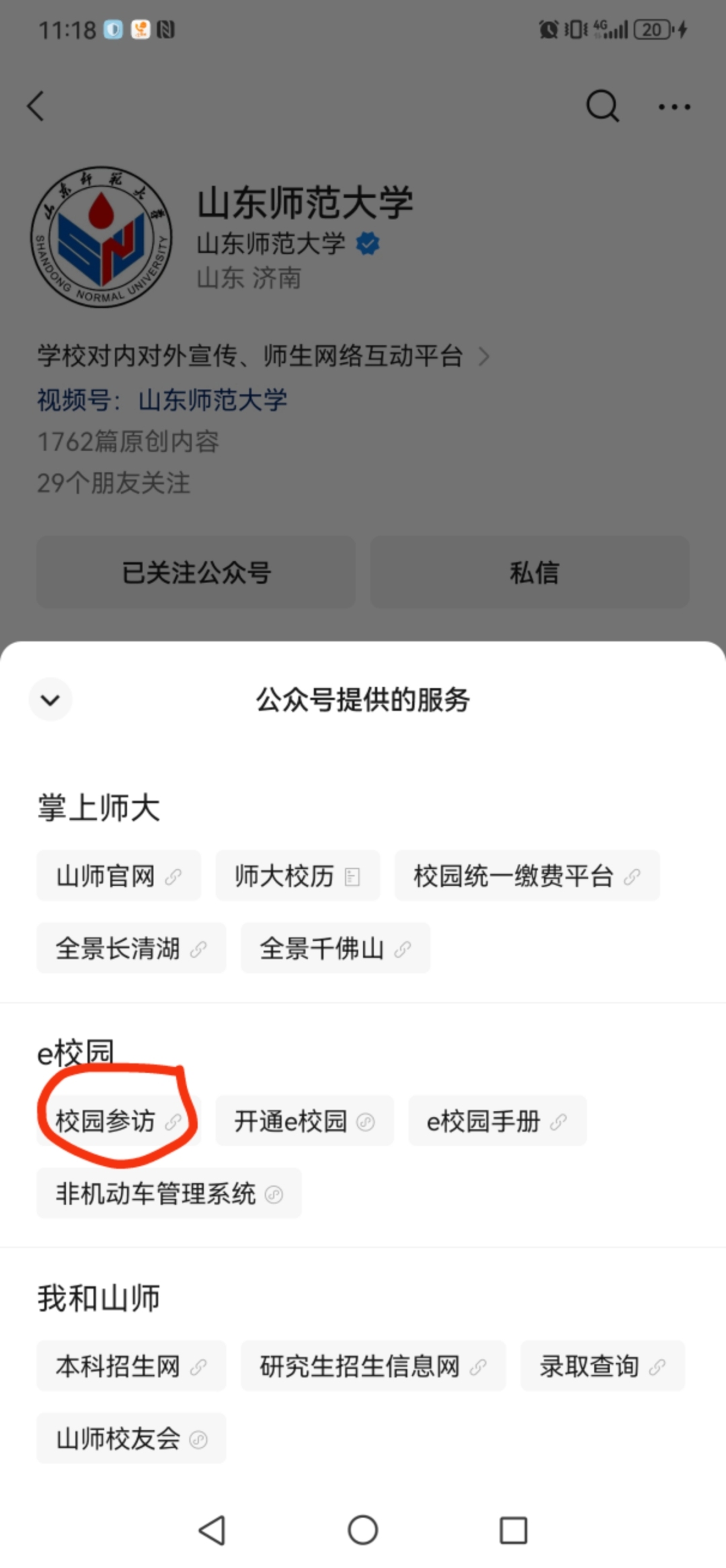Open 非机动车管理系统
Screen dimensions: 726x1568
(x=169, y=1193)
